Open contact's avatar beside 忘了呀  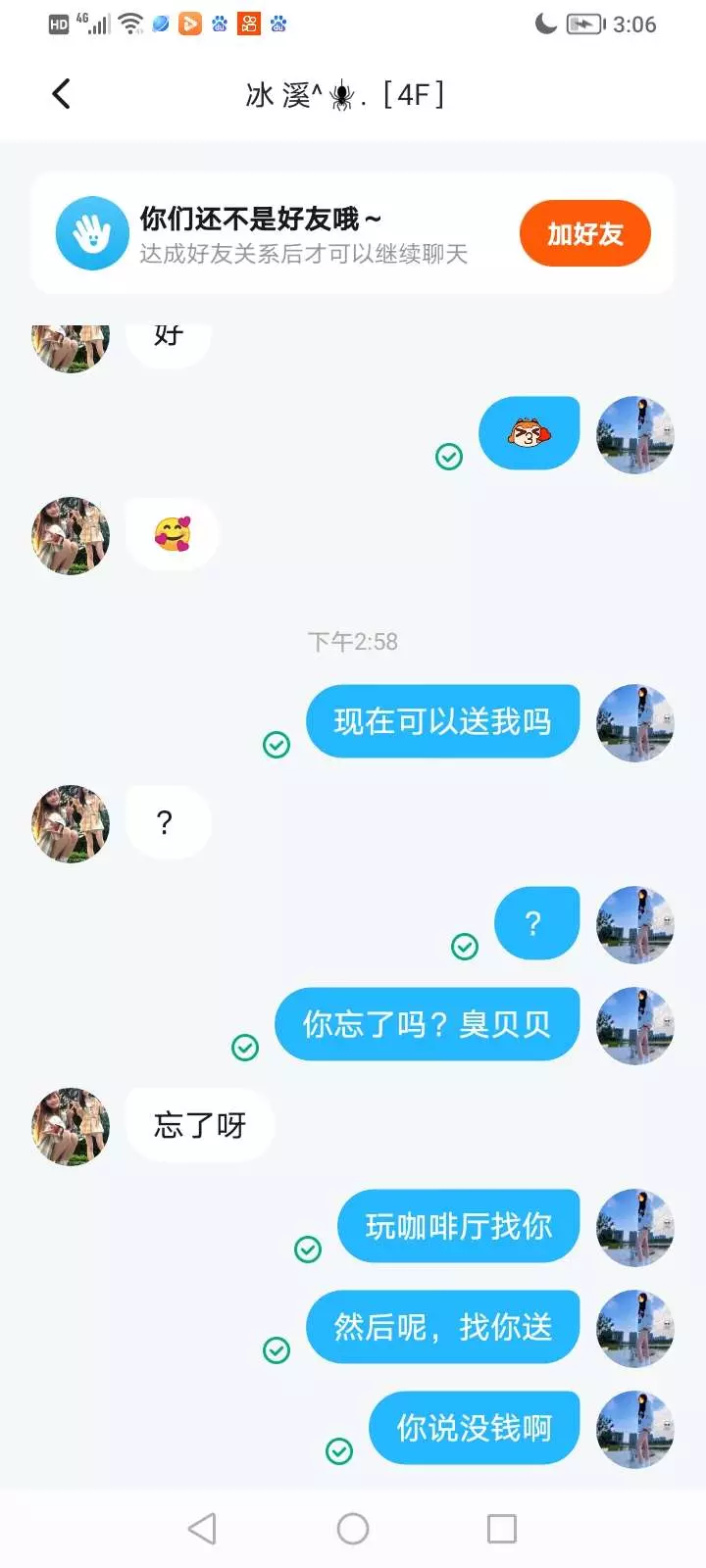(71, 1126)
